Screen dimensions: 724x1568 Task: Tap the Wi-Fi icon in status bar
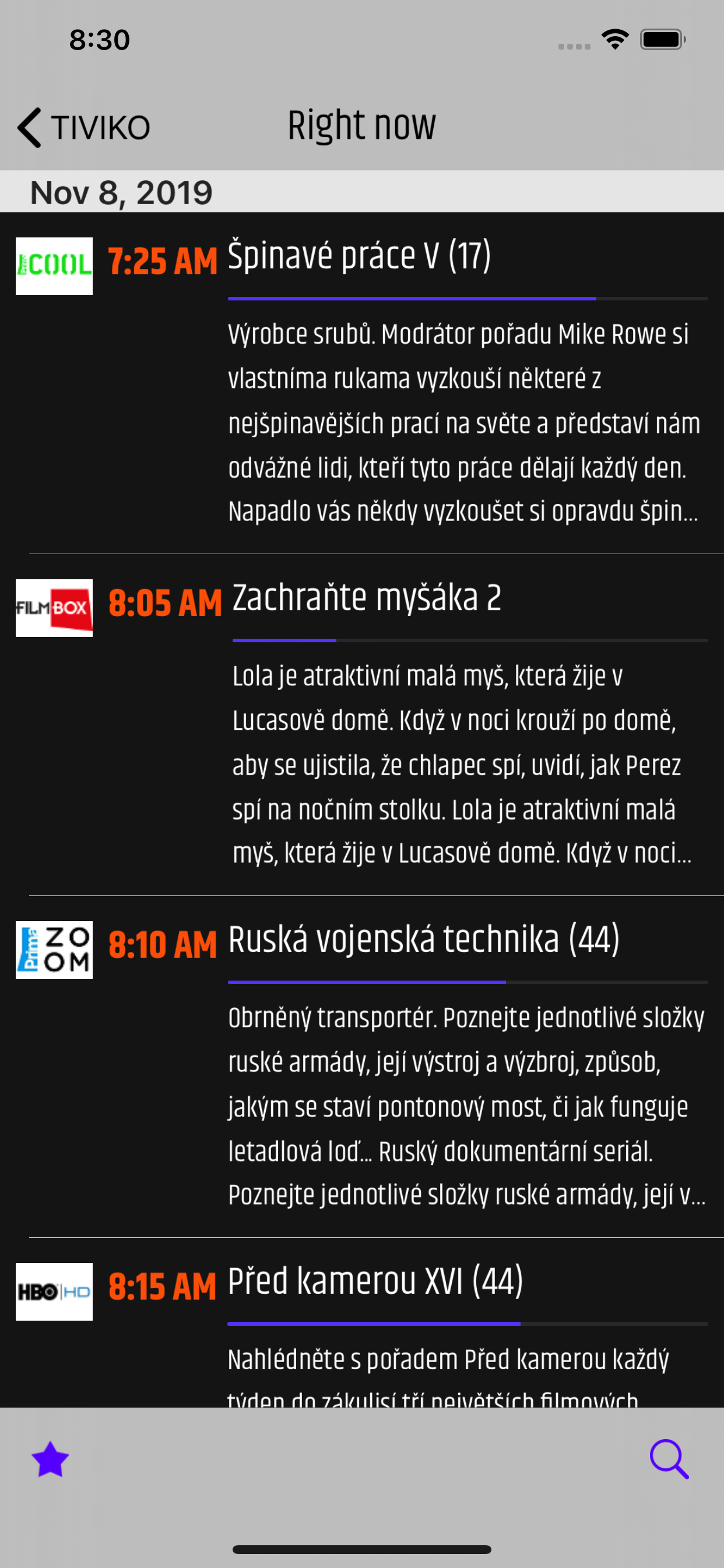pyautogui.click(x=615, y=38)
